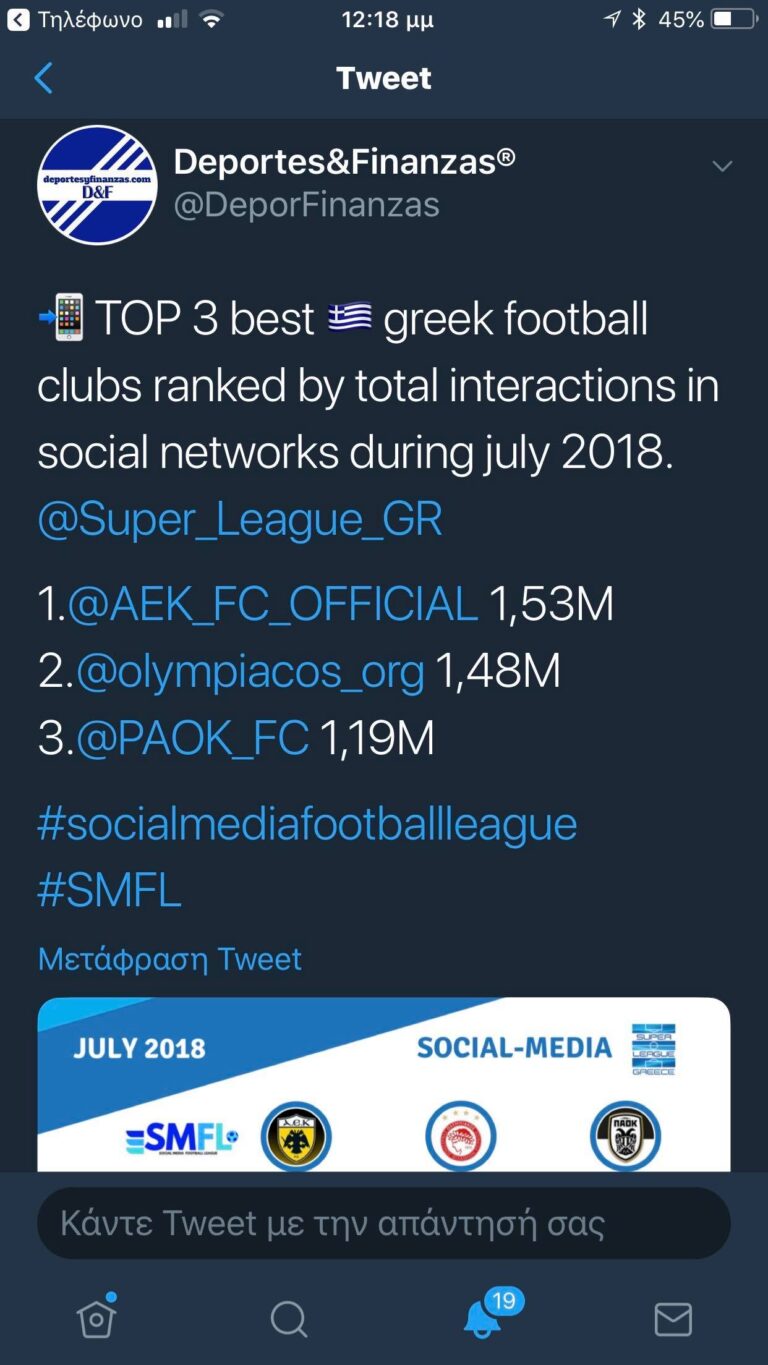The height and width of the screenshot is (1365, 768).
Task: Open the @Super_League_GR mention
Action: click(240, 520)
